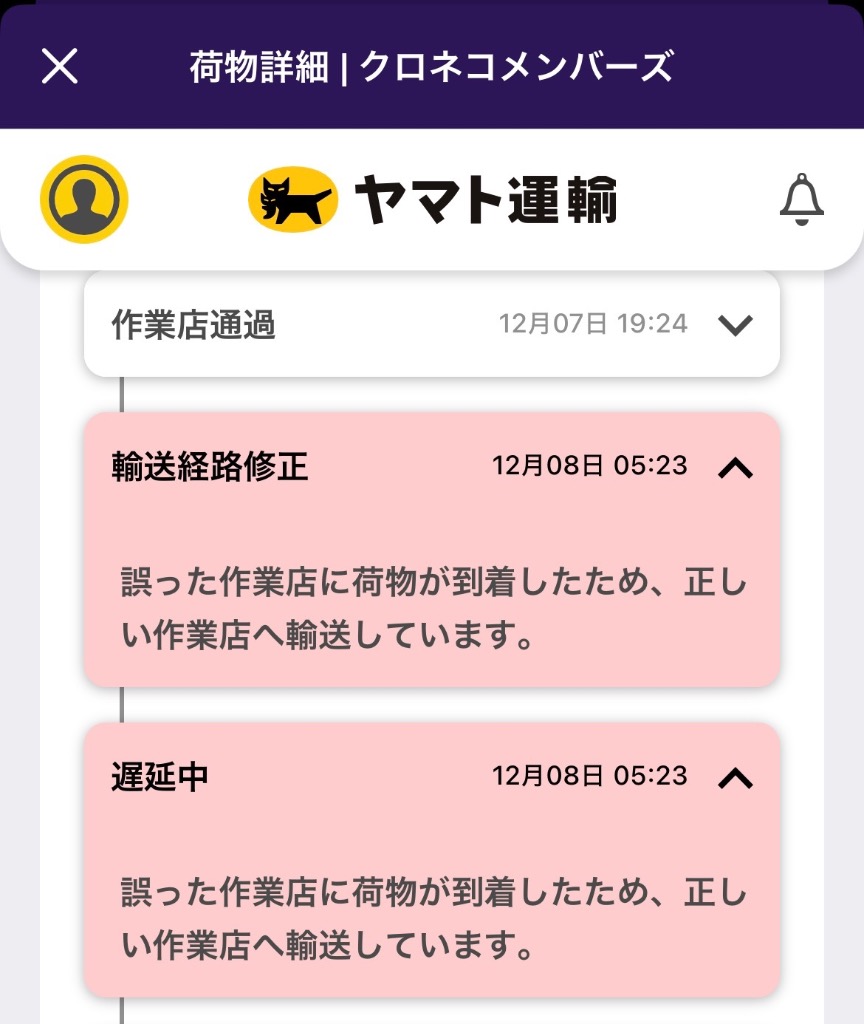Collapse the 輸送経路修正 entry

(735, 466)
